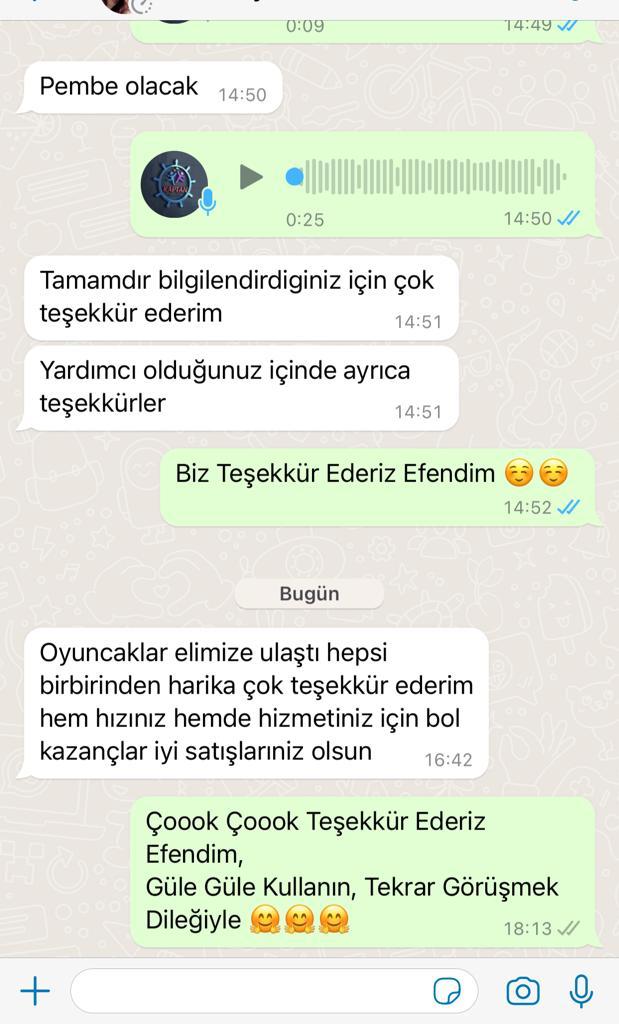Tap the microphone to record voice
Screen dimensions: 619x1024
point(580,991)
